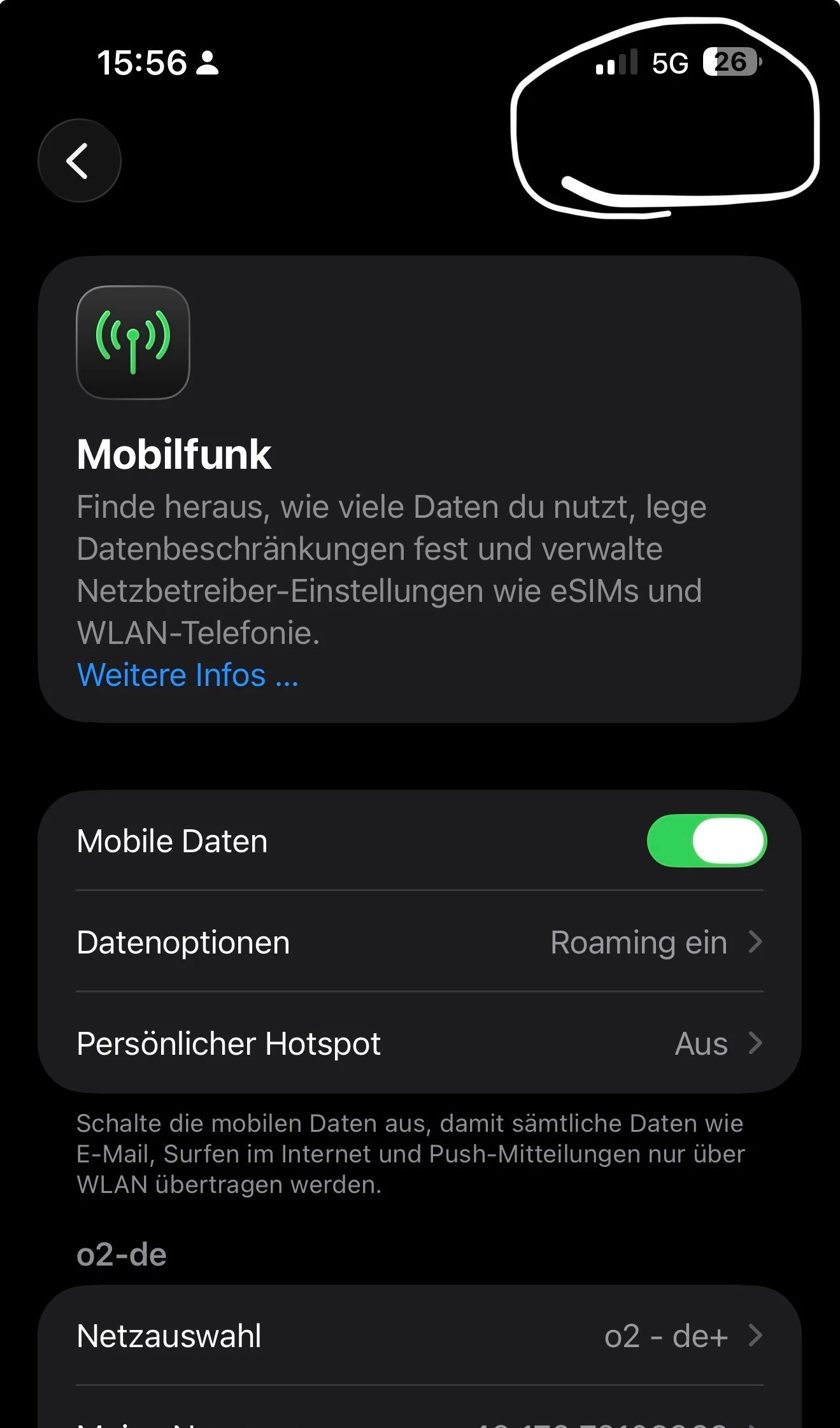Image resolution: width=840 pixels, height=1428 pixels.
Task: Open the Netzauswahl row
Action: coord(419,1336)
